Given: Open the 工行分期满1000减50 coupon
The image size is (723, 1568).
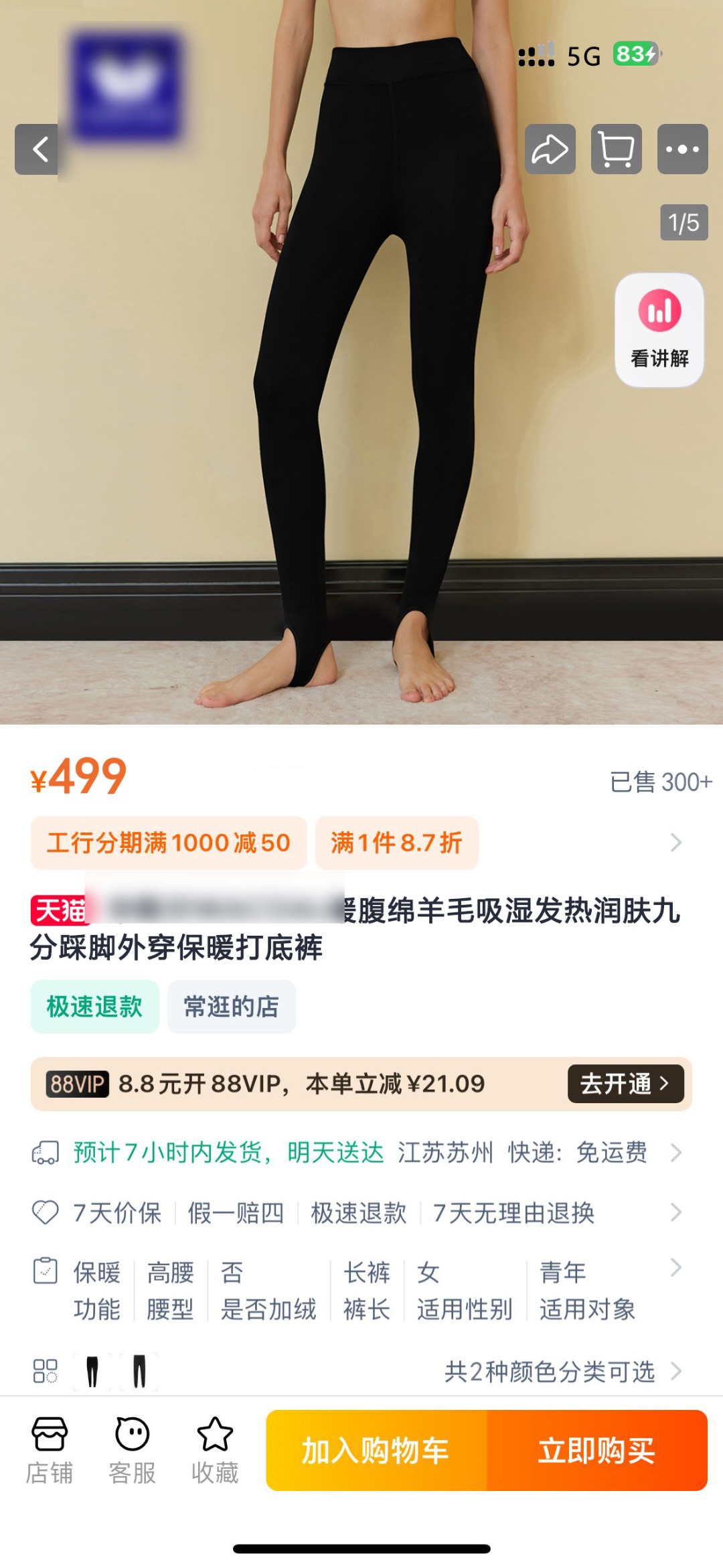Looking at the screenshot, I should tap(169, 843).
